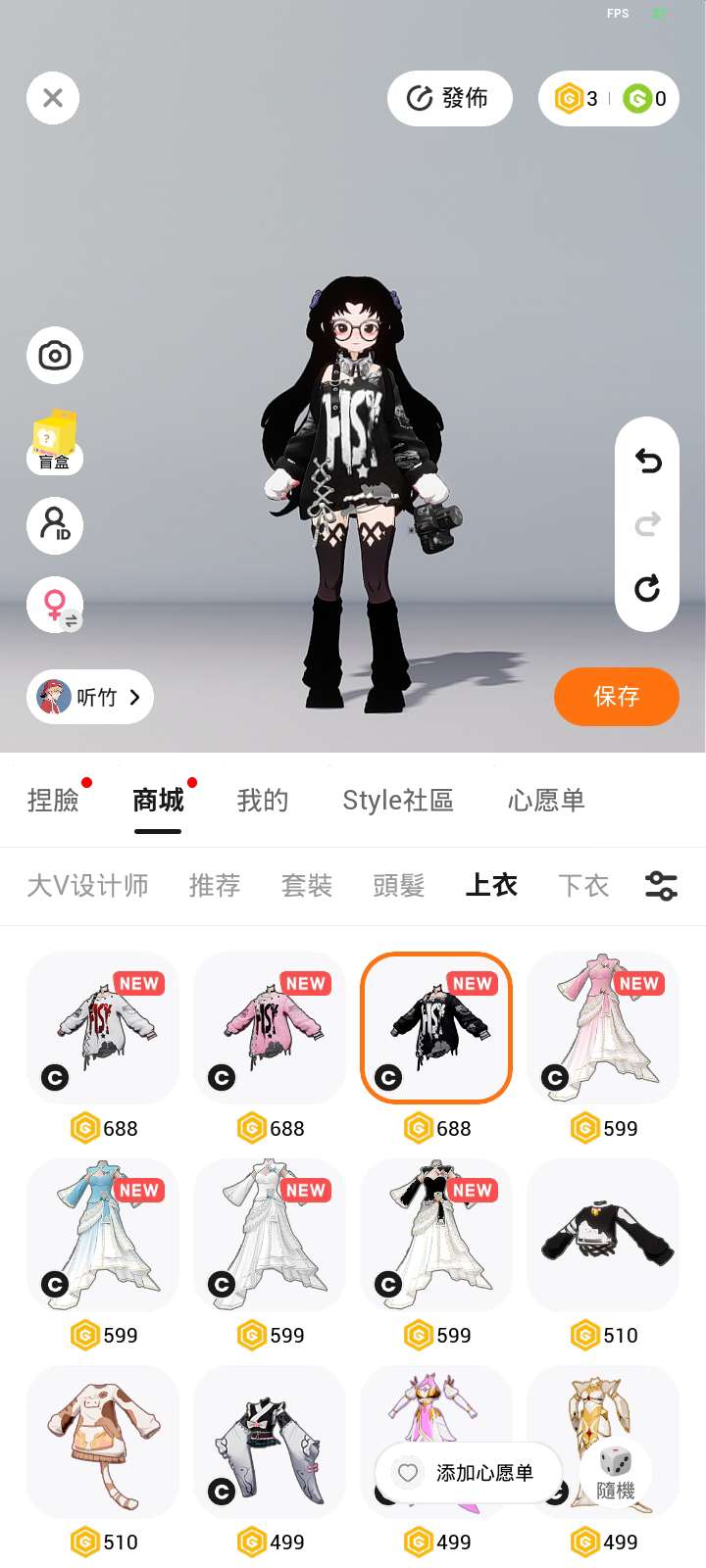Tap 添加心愿单 to add to wishlist
Viewport: 706px width, 1568px height.
click(468, 1473)
